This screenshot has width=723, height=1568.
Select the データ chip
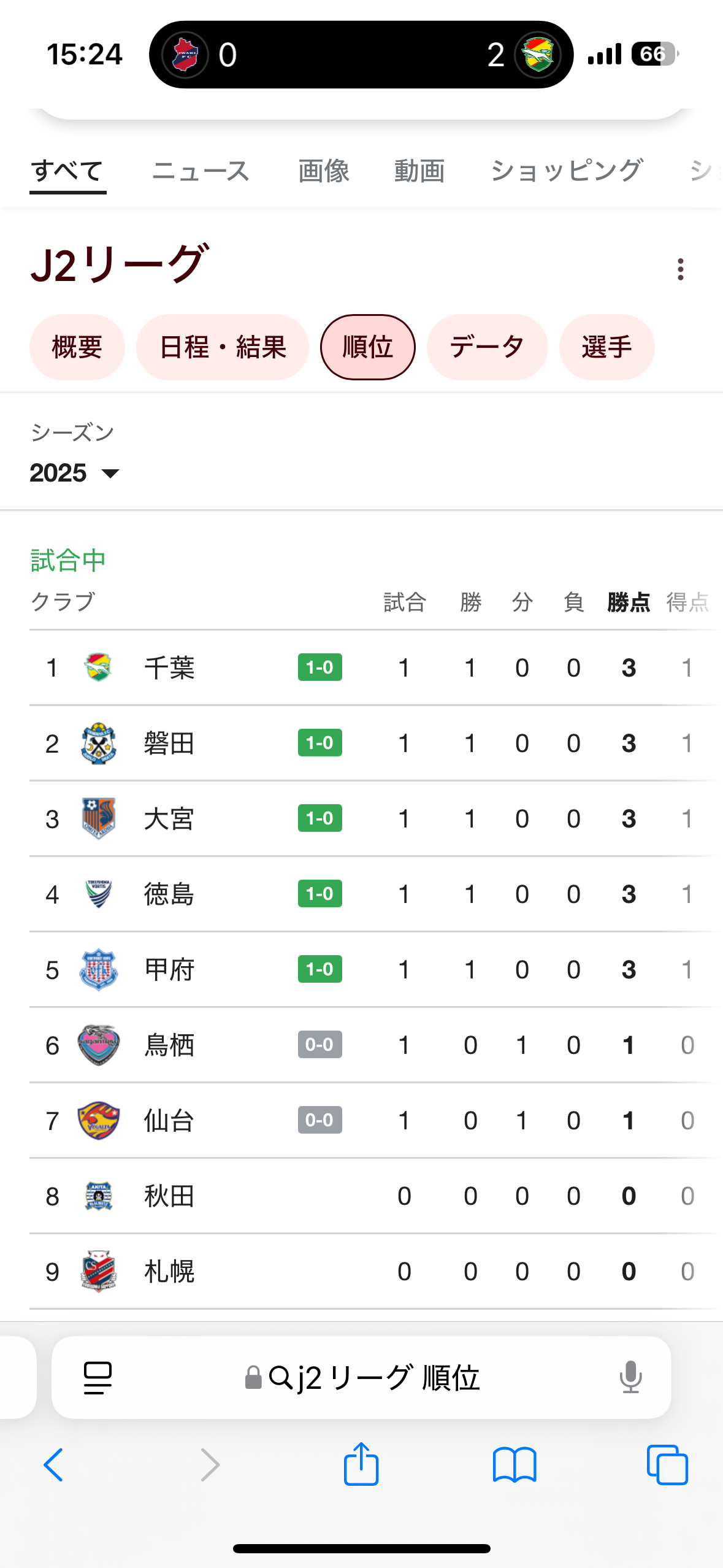[487, 347]
